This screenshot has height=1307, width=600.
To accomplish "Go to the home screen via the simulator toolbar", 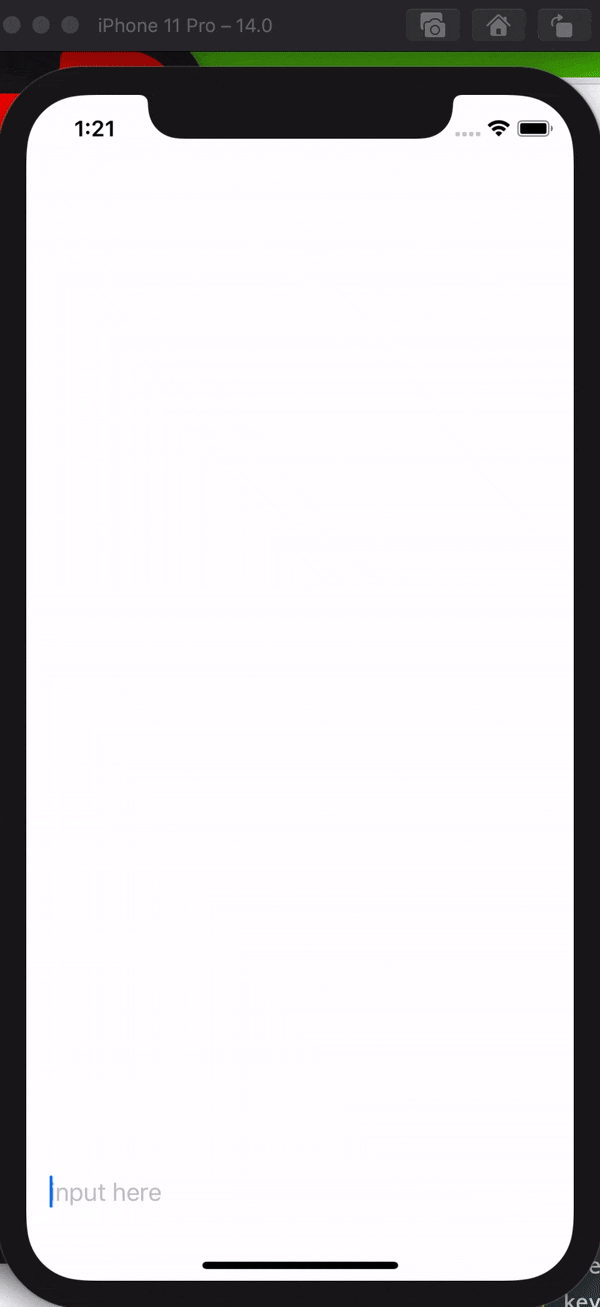I will point(498,26).
